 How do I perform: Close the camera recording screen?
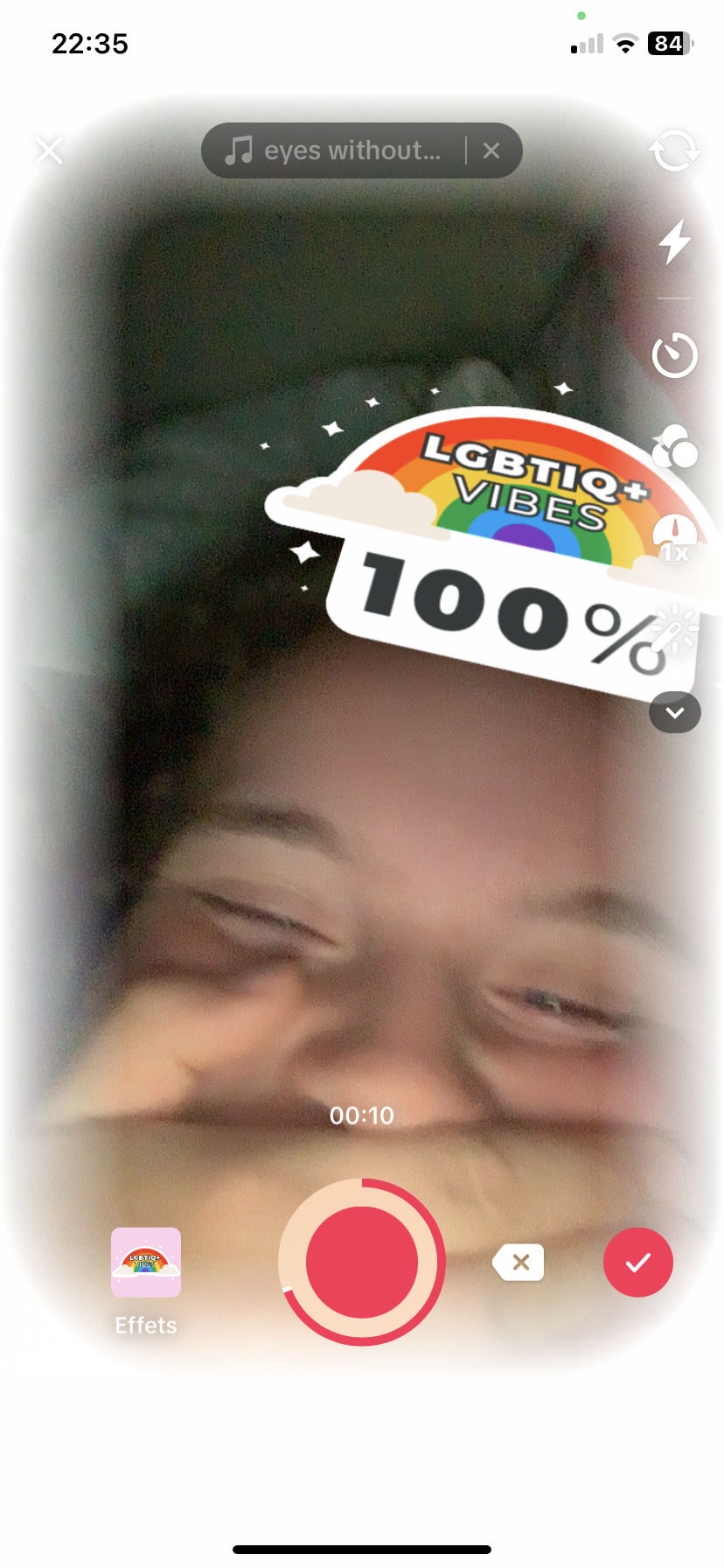coord(49,150)
